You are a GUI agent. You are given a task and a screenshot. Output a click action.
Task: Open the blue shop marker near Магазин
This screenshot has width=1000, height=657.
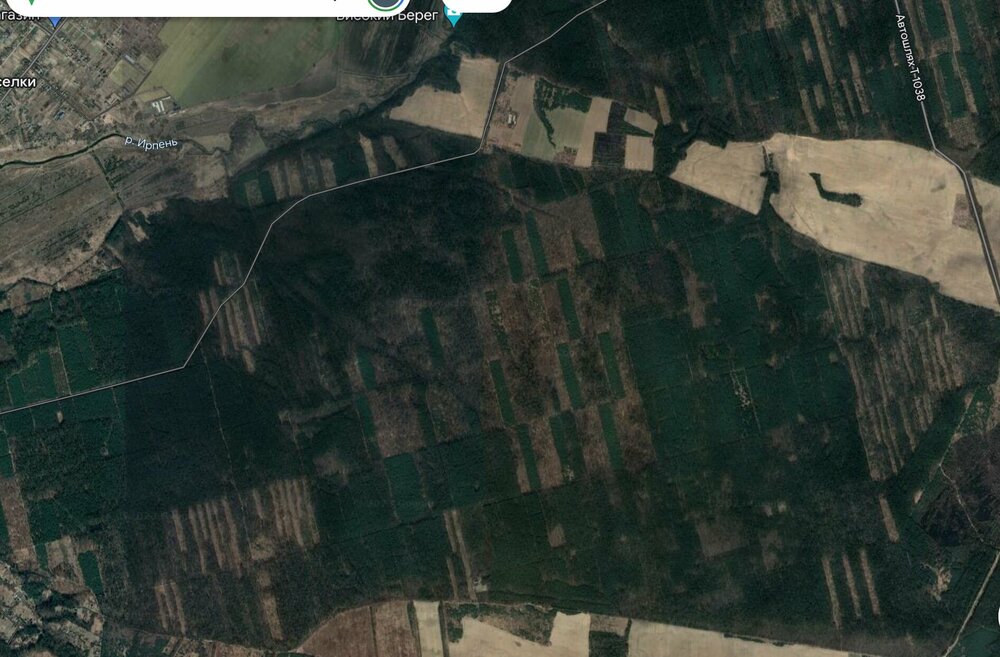click(55, 18)
